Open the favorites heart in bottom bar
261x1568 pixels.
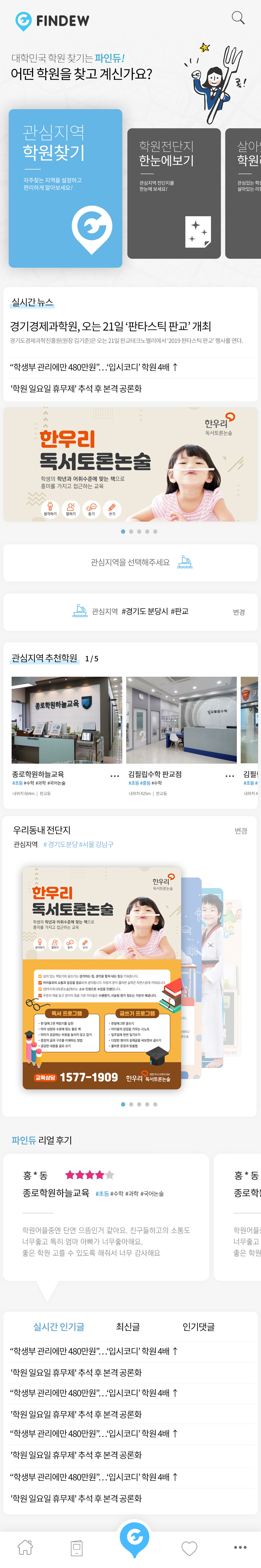(x=189, y=1547)
